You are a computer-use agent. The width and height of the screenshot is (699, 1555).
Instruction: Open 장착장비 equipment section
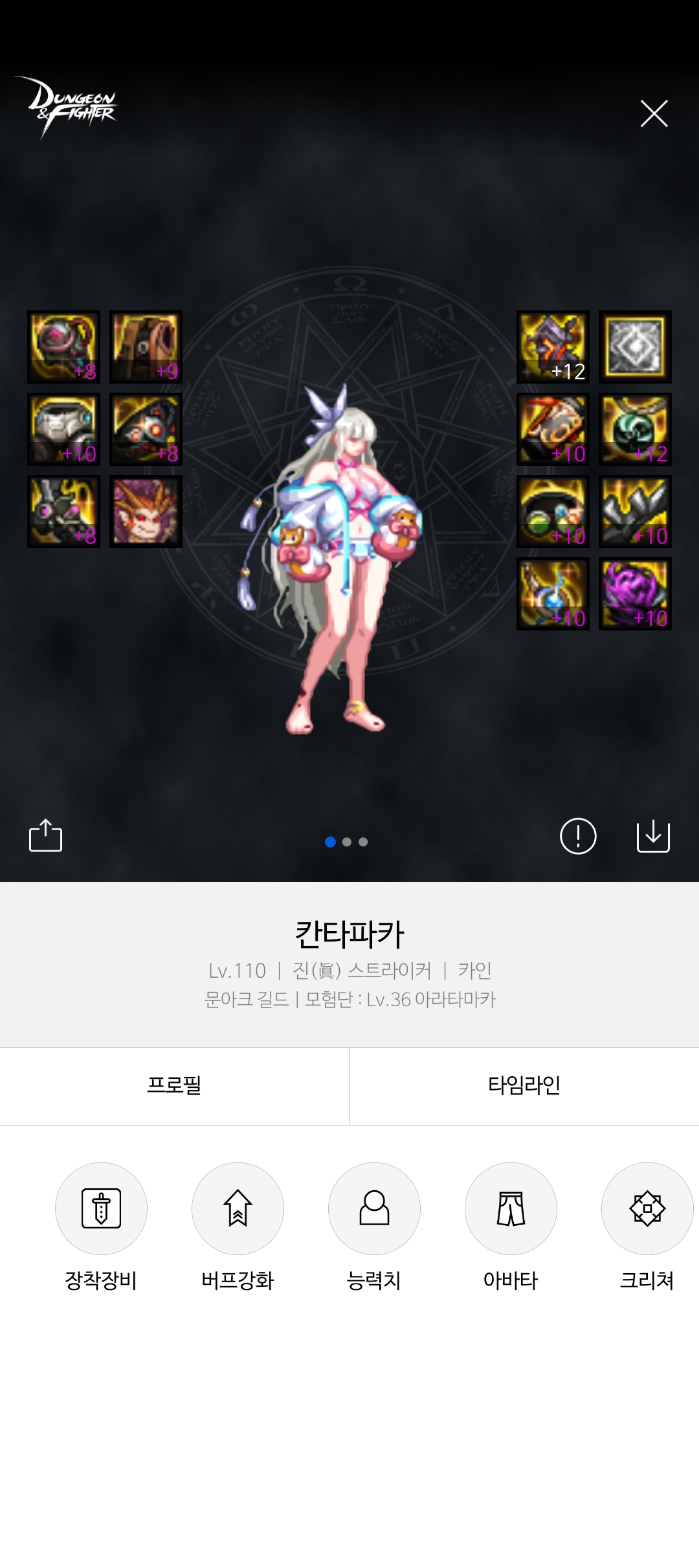[101, 1208]
